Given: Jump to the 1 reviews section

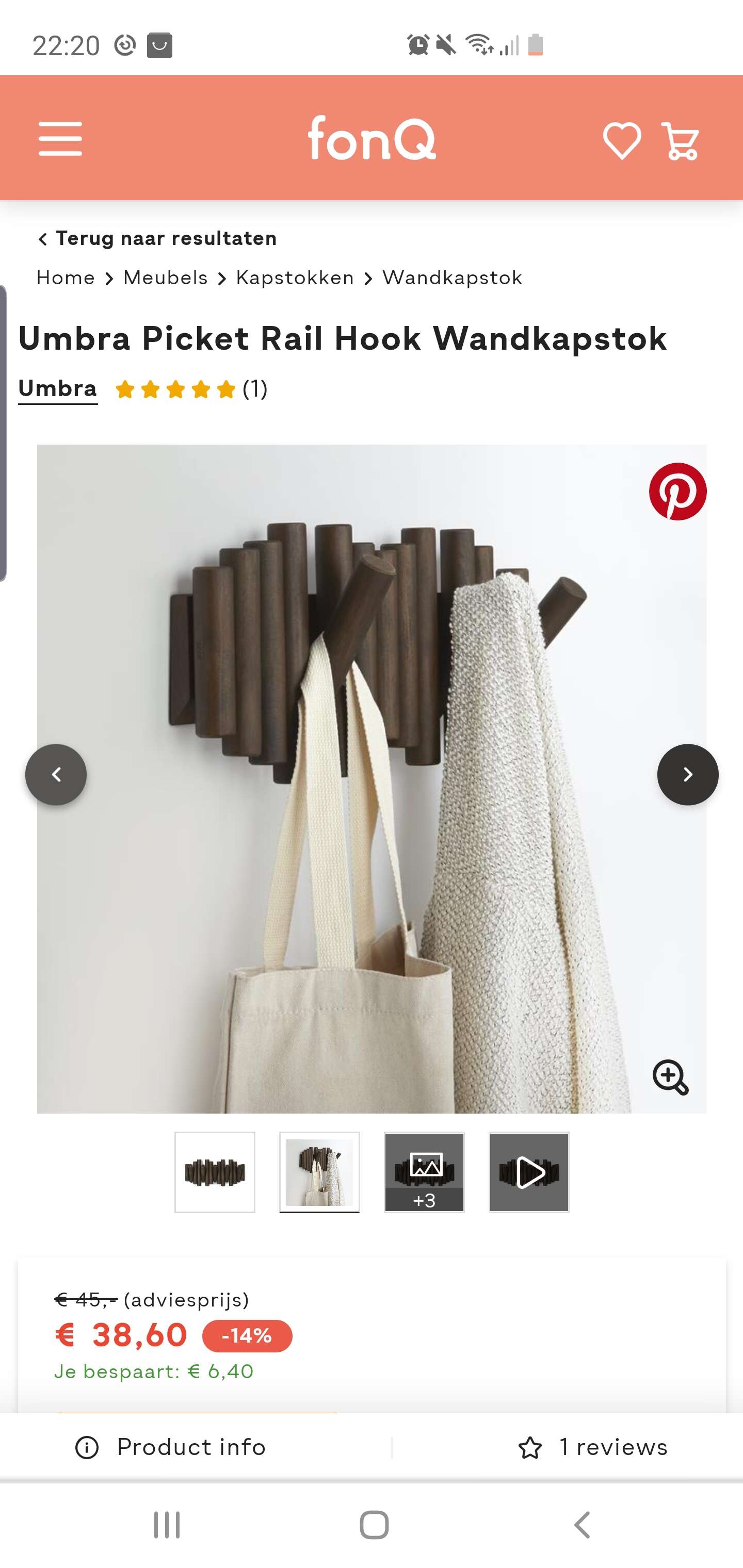Looking at the screenshot, I should click(592, 1447).
